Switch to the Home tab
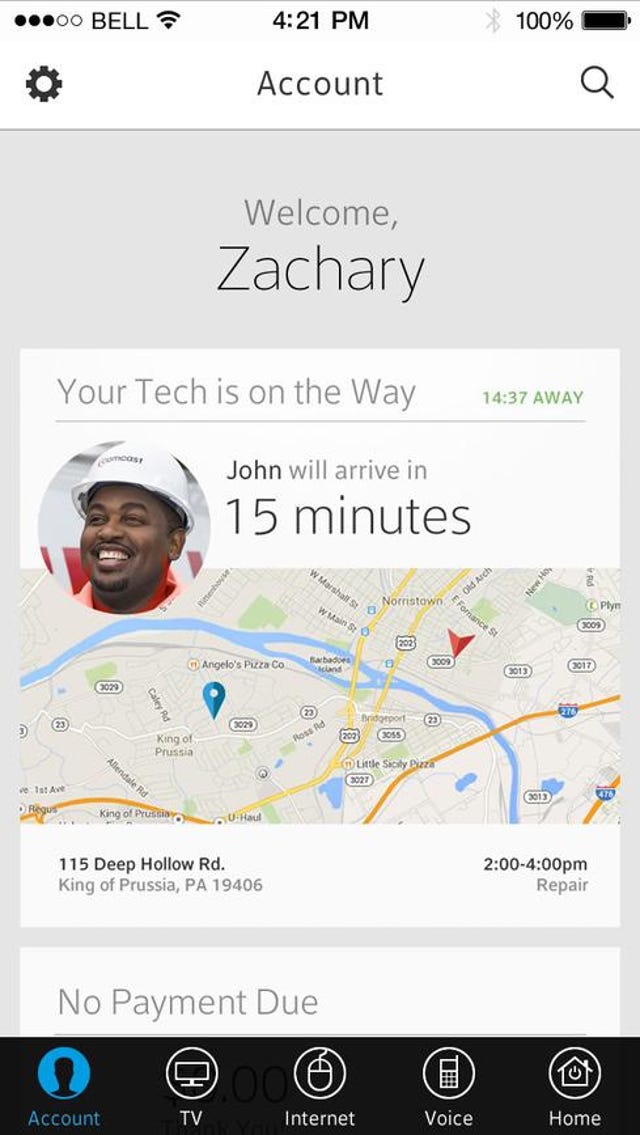Image resolution: width=640 pixels, height=1135 pixels. point(575,1087)
